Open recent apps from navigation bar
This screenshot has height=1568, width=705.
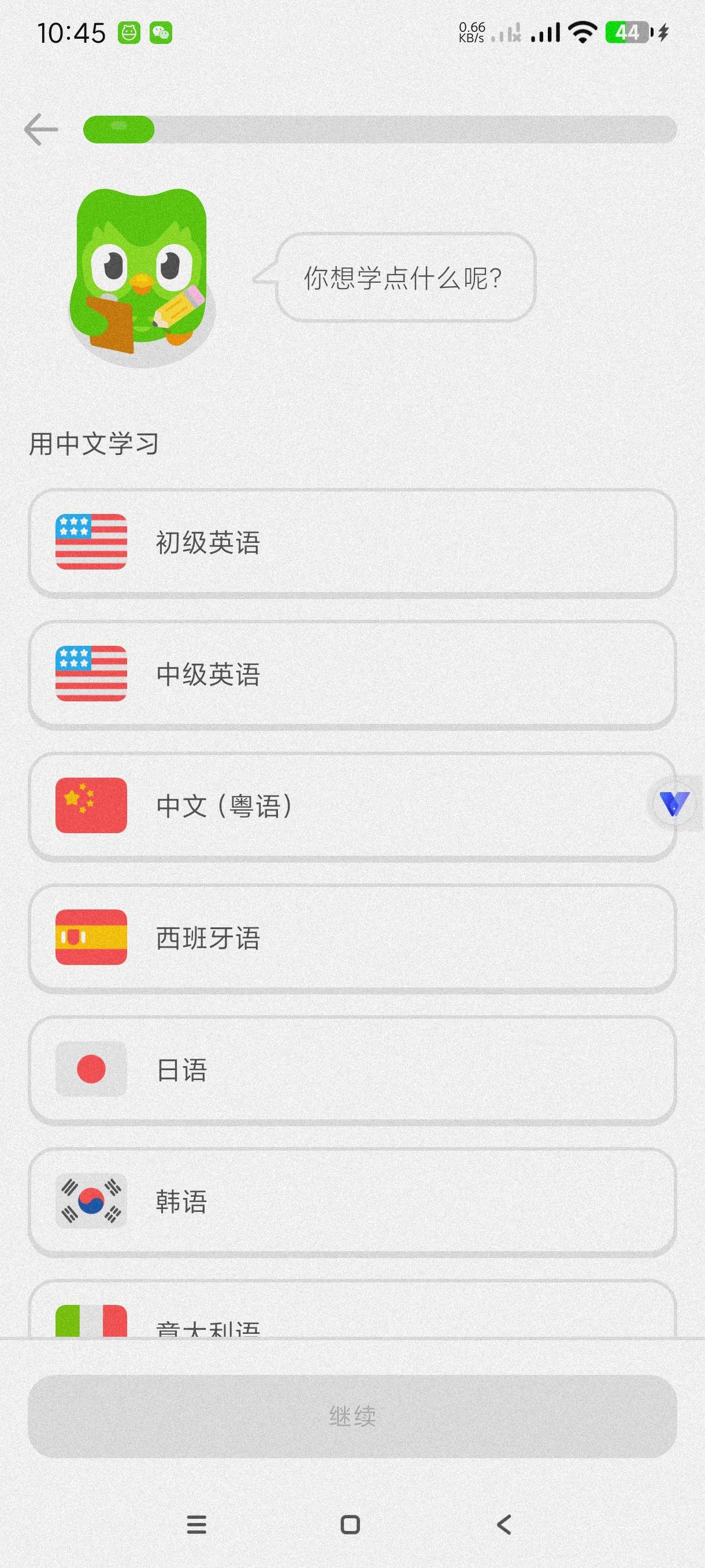(196, 1524)
